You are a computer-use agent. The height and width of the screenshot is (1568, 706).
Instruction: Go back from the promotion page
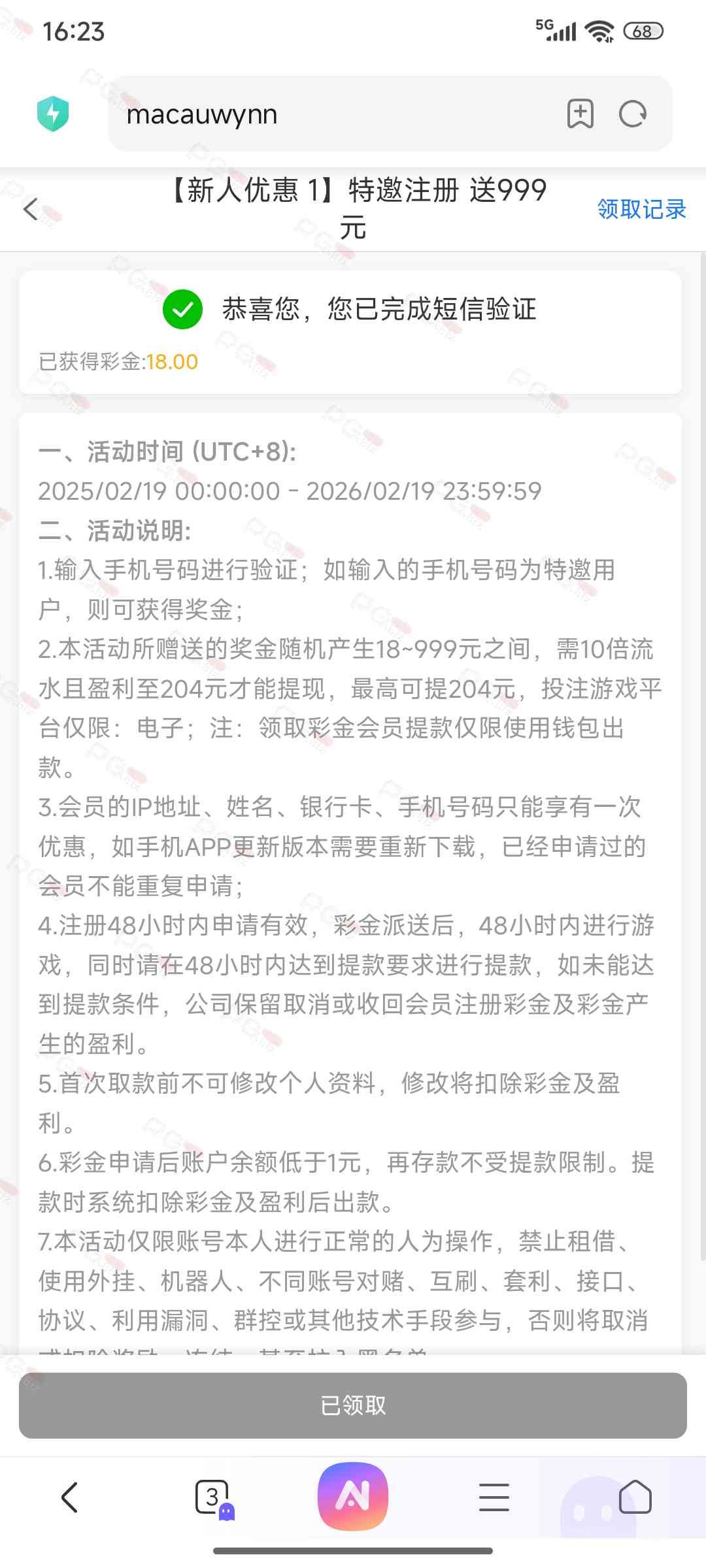tap(31, 210)
